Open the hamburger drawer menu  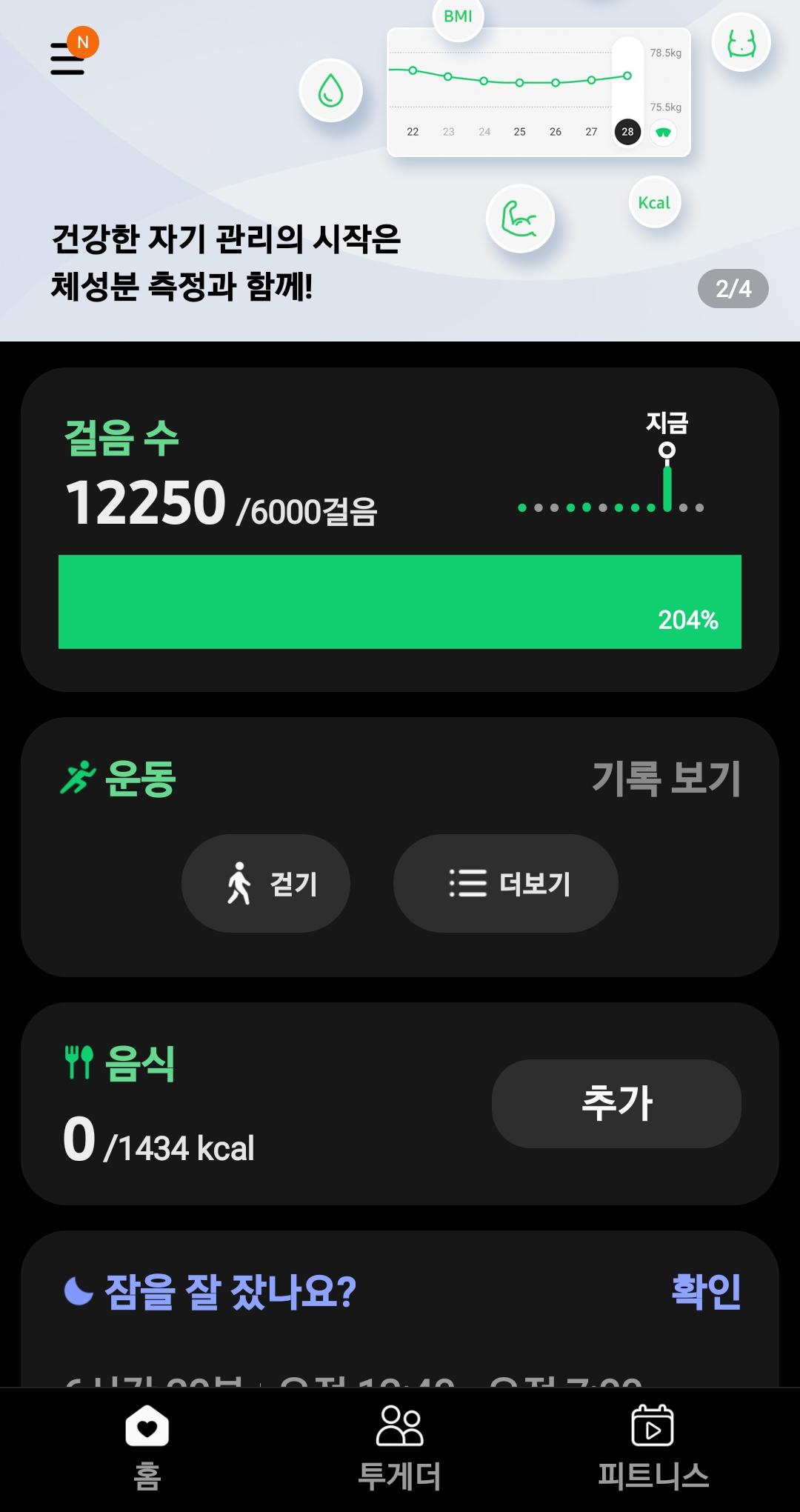68,59
